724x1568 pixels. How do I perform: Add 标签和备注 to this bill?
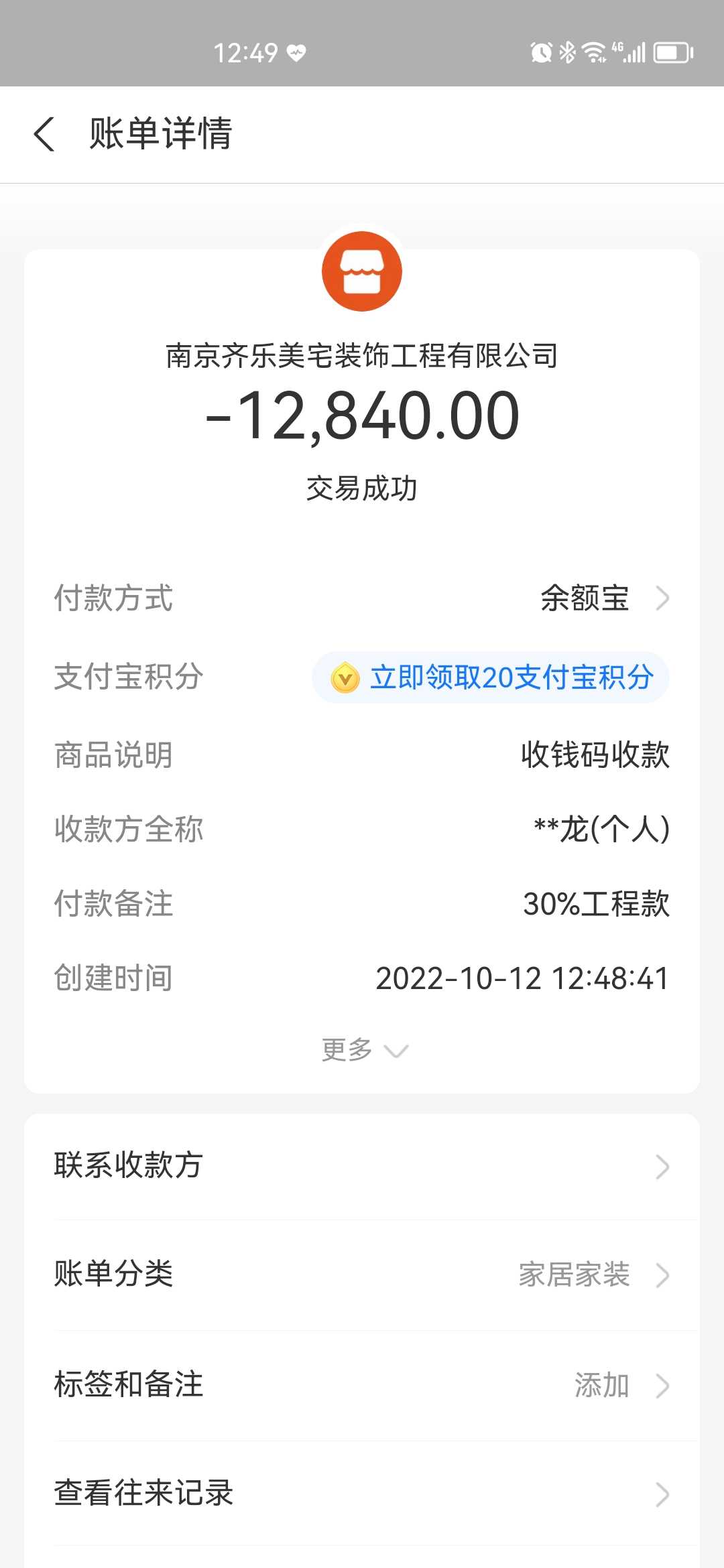362,1384
